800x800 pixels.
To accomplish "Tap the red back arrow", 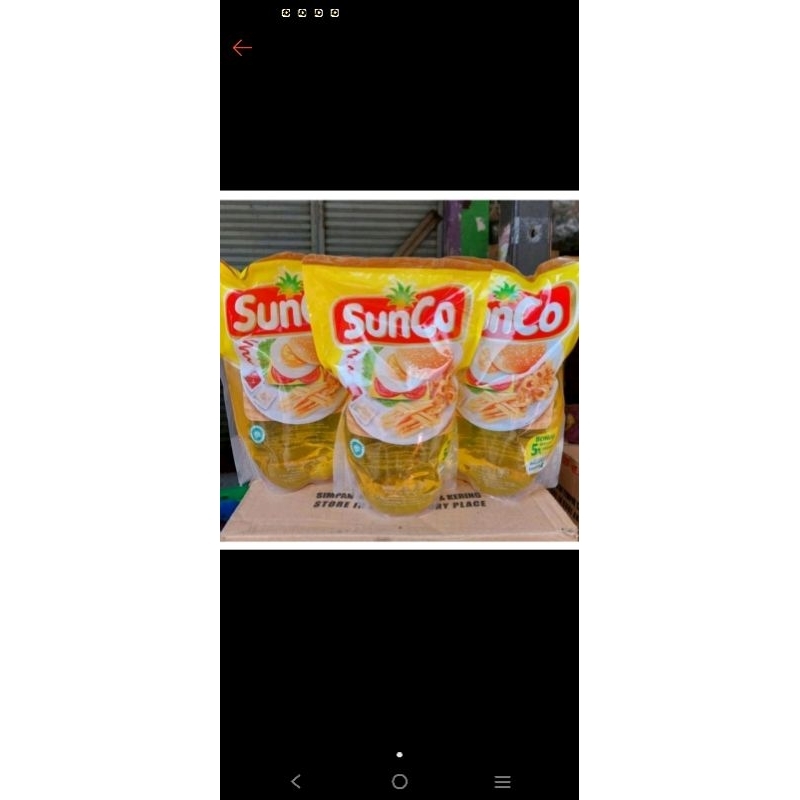I will [x=242, y=48].
